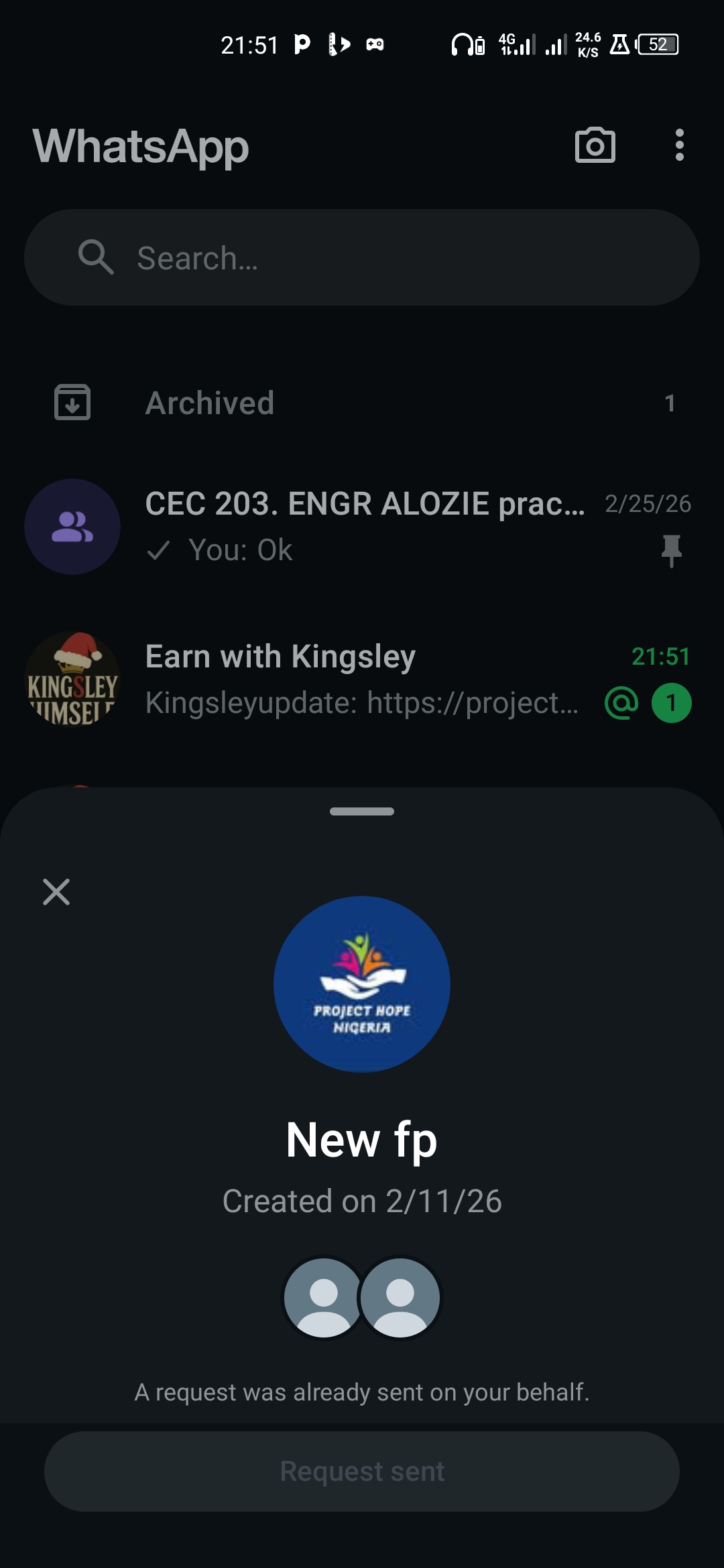Tap the Request sent button
724x1568 pixels.
pyautogui.click(x=362, y=1472)
